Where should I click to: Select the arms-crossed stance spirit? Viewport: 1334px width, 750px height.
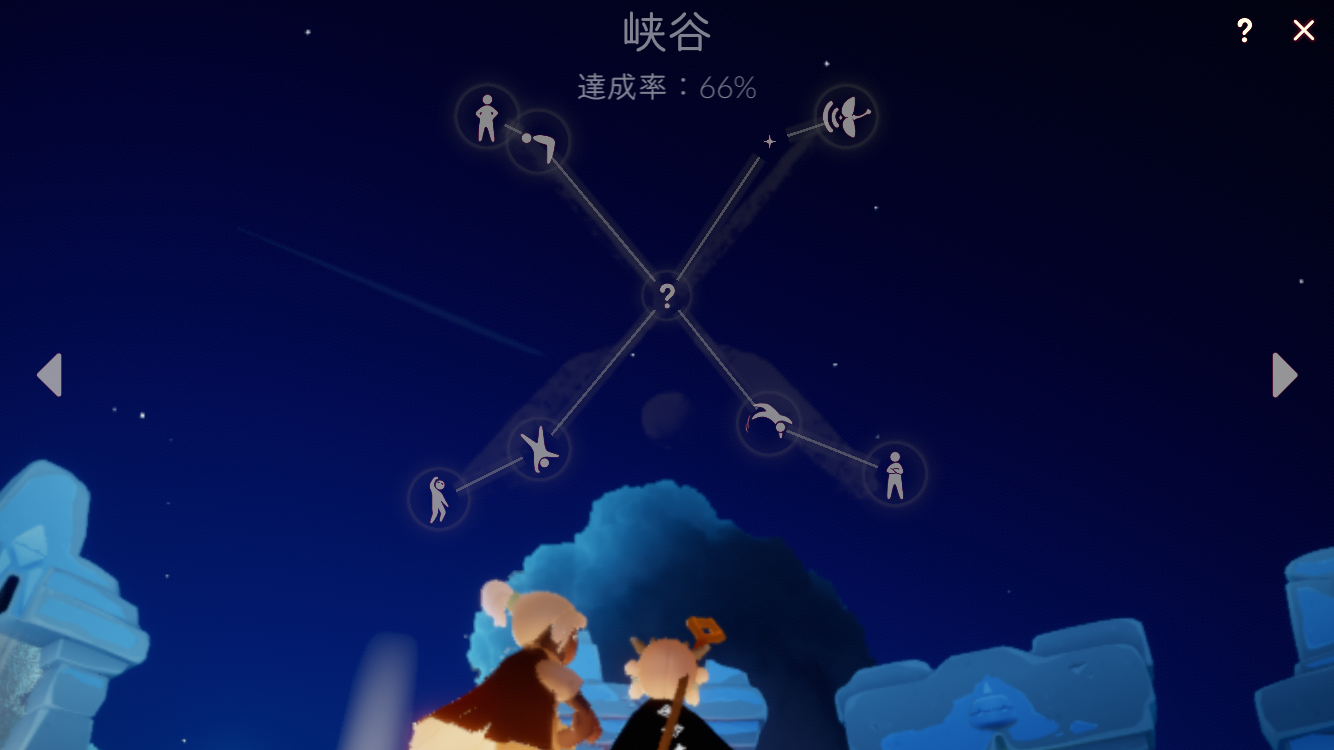coord(895,475)
